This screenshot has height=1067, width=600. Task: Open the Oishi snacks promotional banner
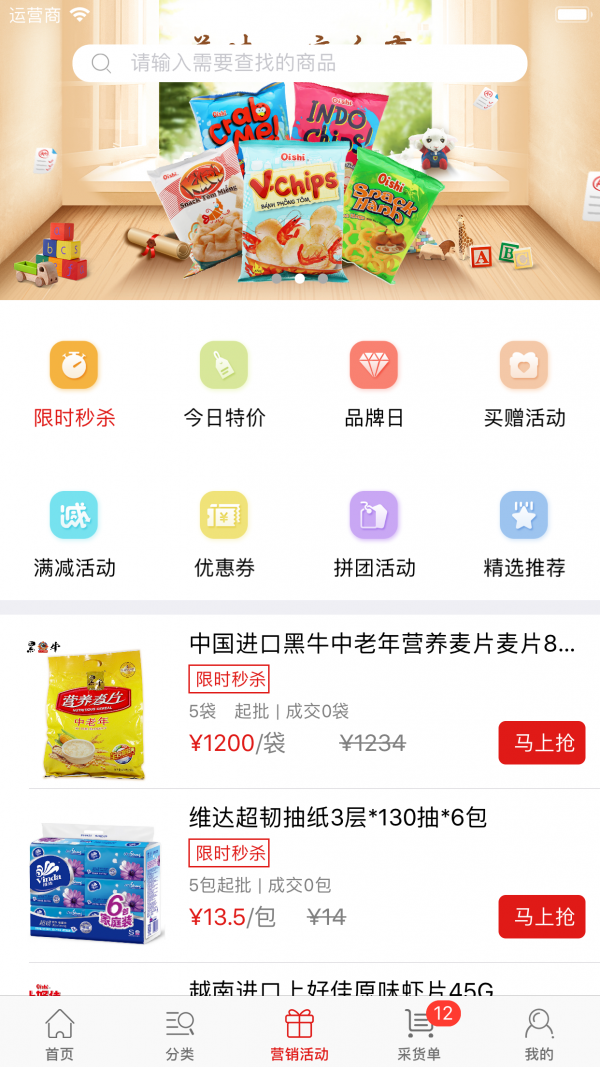(300, 190)
